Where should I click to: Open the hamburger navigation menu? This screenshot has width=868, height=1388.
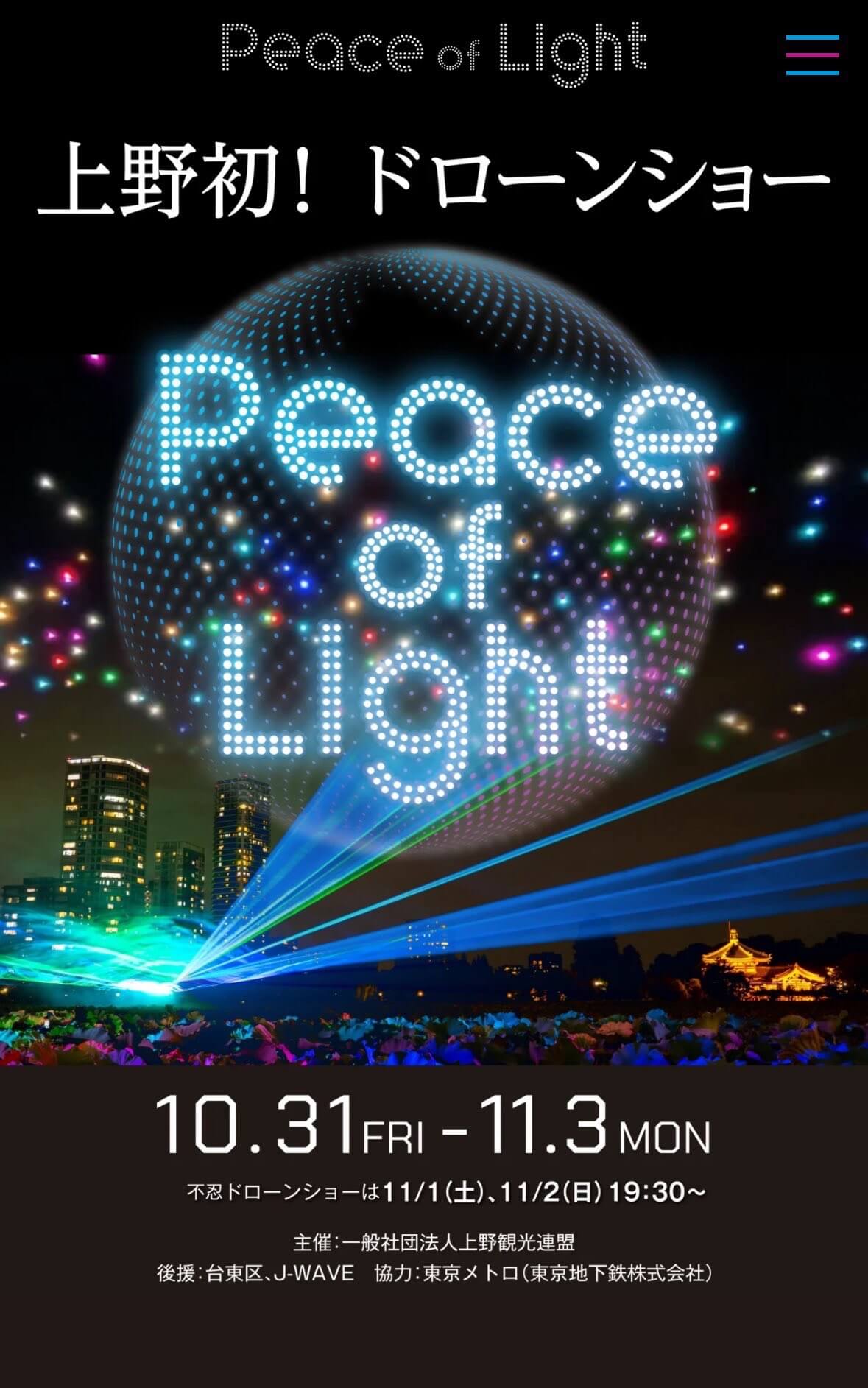pyautogui.click(x=812, y=55)
